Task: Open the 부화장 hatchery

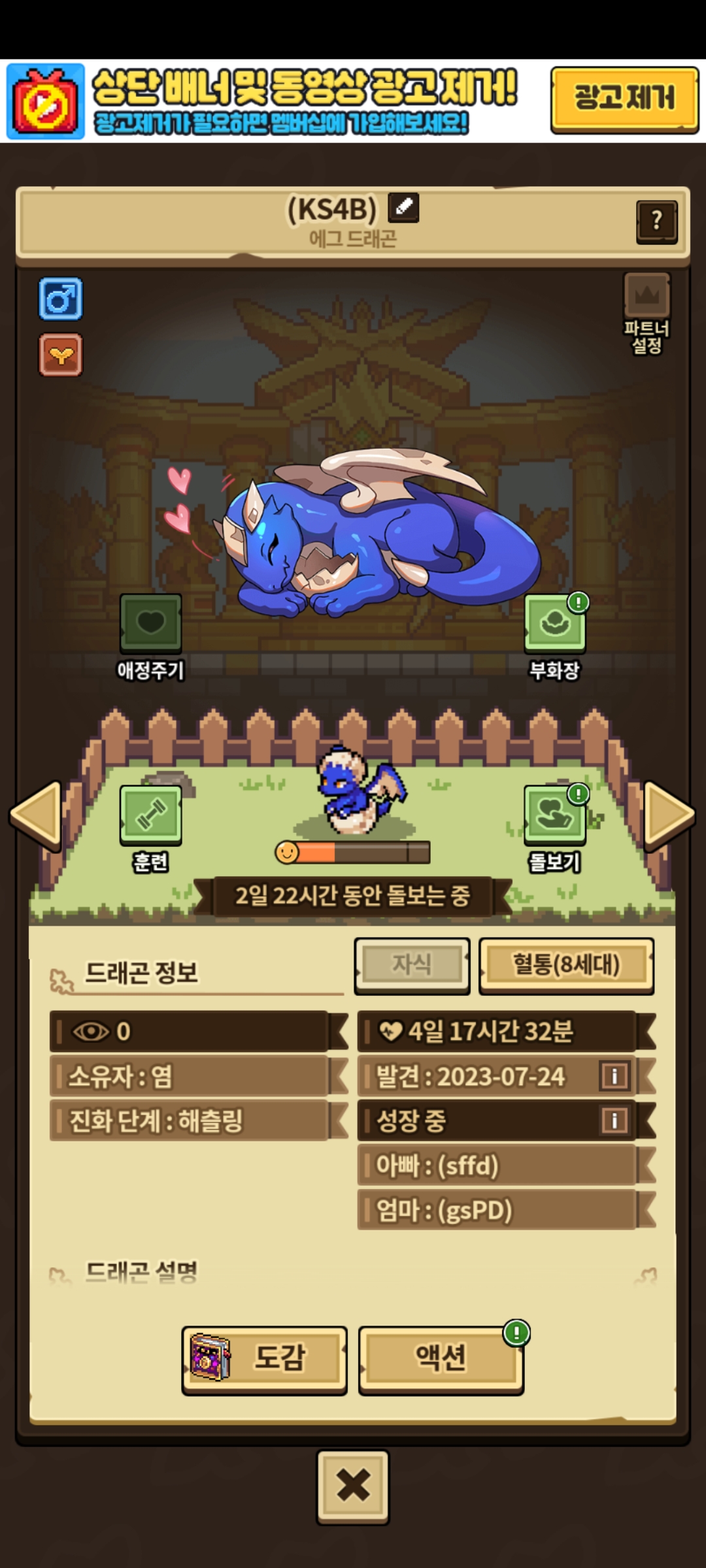Action: point(554,624)
